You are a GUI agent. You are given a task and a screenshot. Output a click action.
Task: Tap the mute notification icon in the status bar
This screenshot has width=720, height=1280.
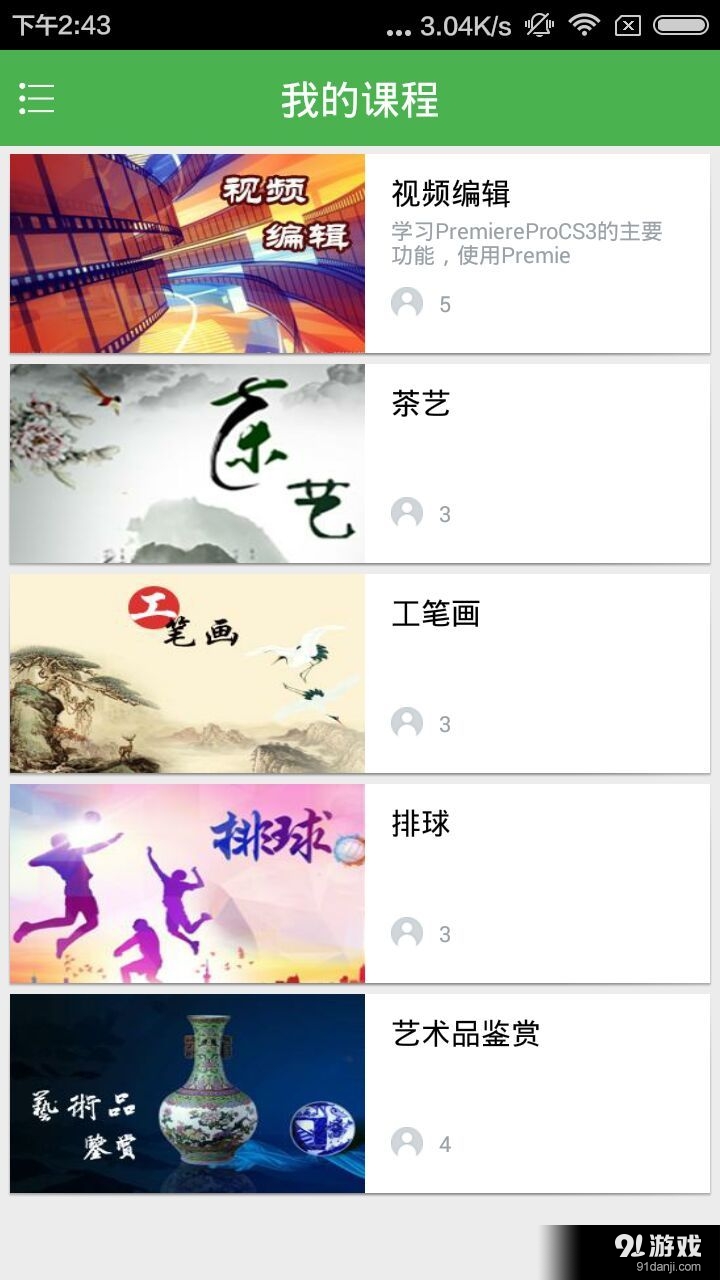(537, 27)
